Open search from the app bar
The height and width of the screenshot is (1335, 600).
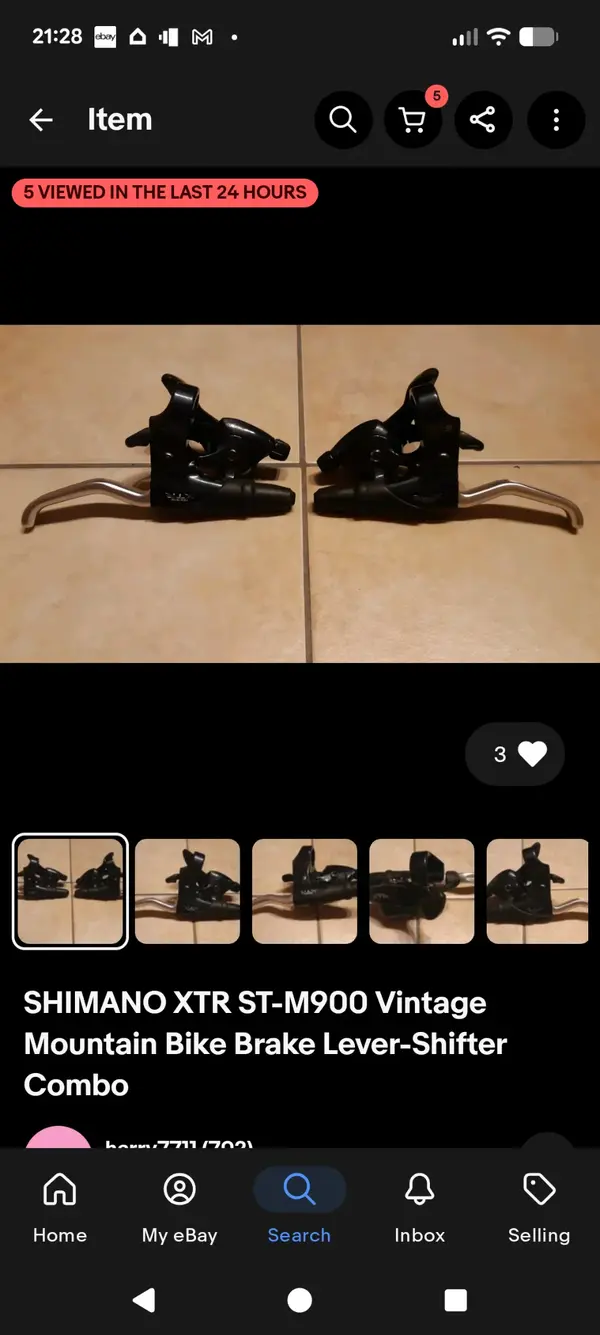(343, 120)
